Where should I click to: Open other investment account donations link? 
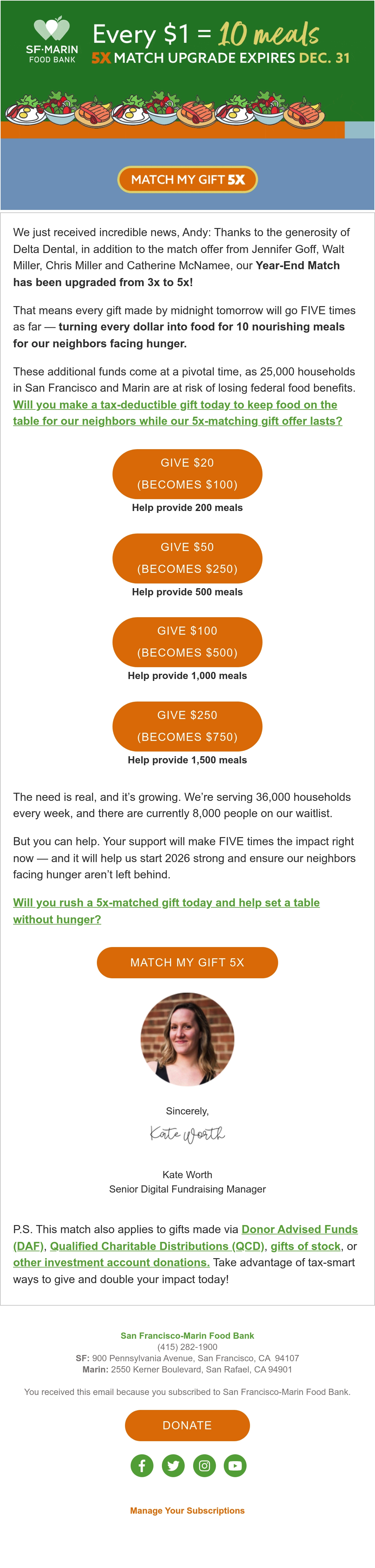coord(111,1263)
